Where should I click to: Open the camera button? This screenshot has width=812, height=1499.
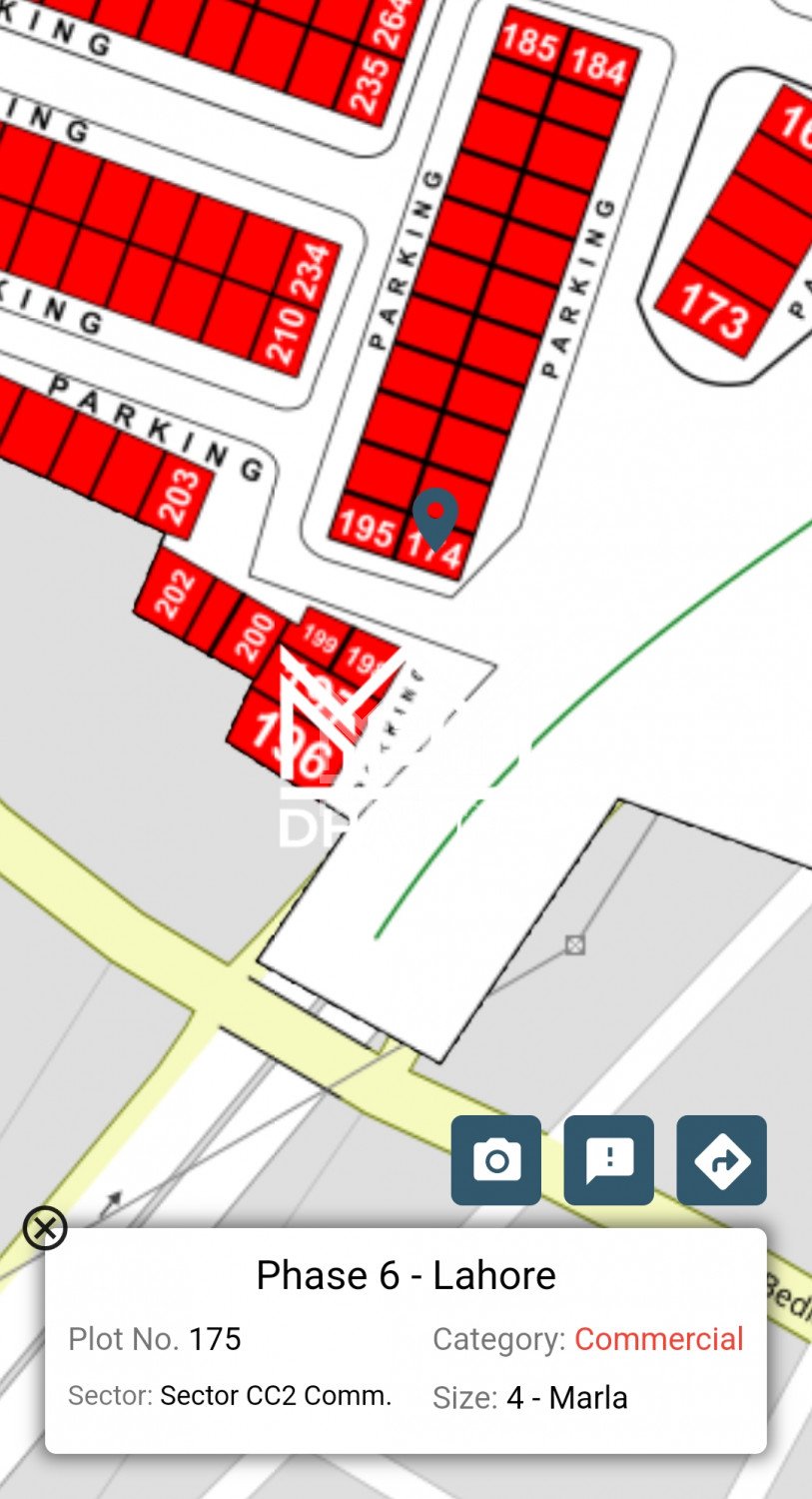pyautogui.click(x=495, y=1160)
